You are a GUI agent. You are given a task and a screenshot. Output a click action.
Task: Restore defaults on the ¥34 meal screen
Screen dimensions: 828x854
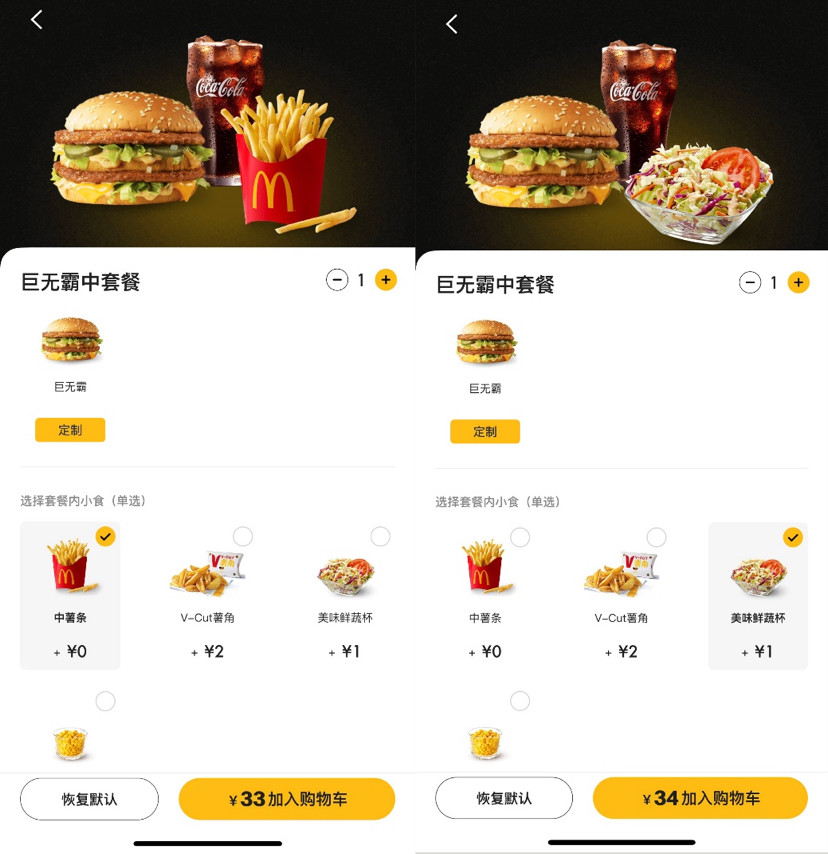pos(504,798)
